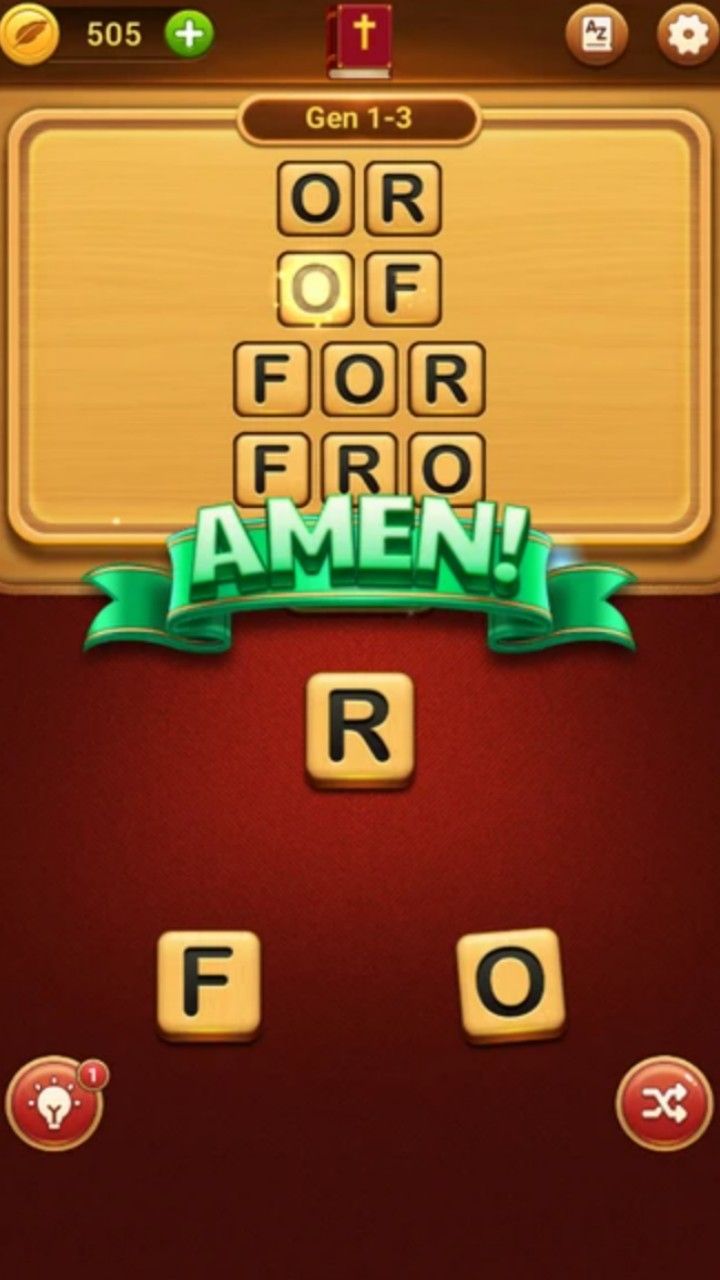
Task: Open the Bible book icon
Action: pos(361,38)
